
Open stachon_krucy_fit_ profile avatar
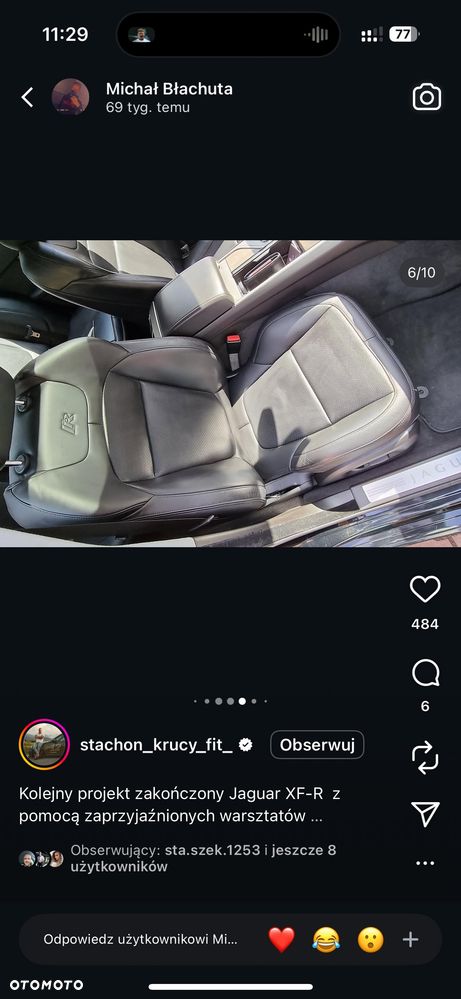click(x=45, y=744)
